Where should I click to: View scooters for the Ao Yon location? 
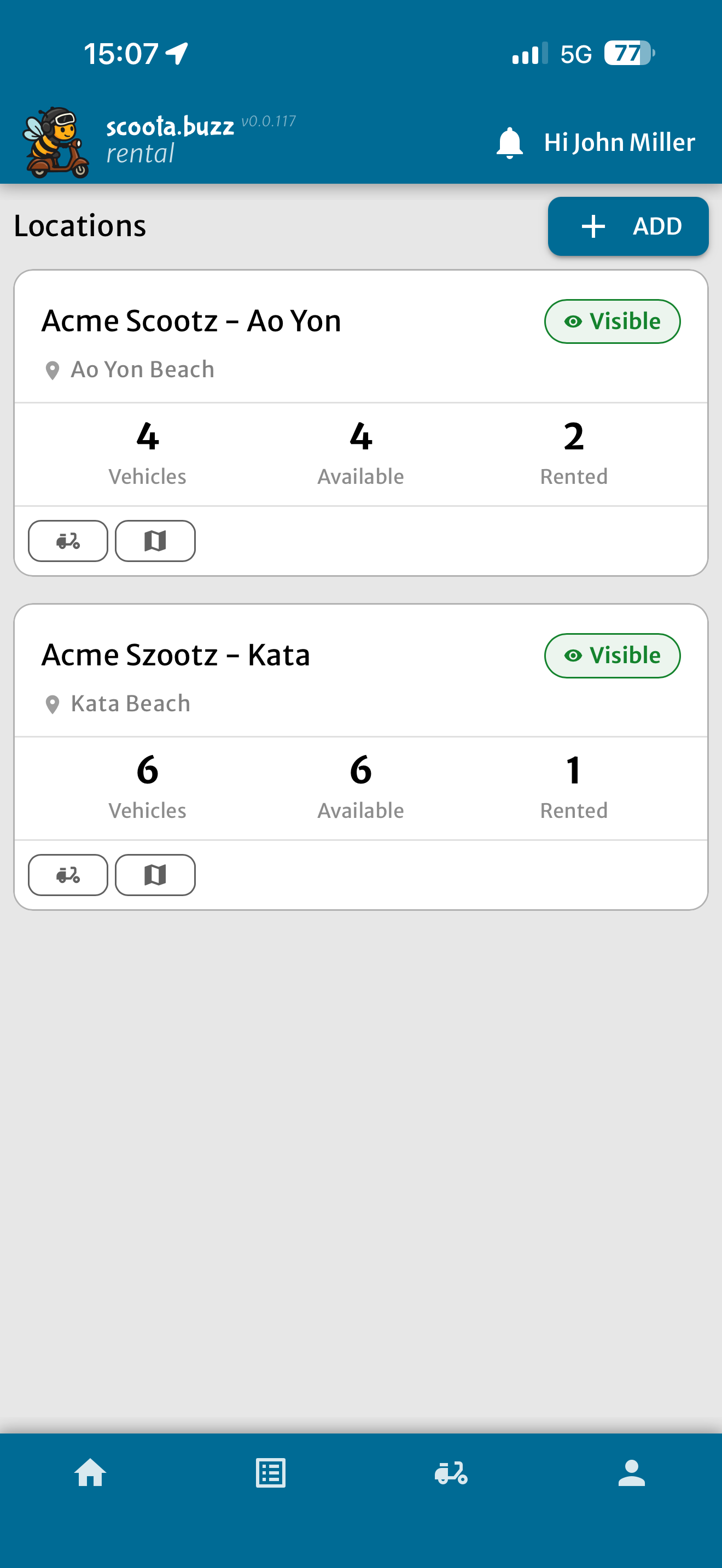tap(68, 541)
